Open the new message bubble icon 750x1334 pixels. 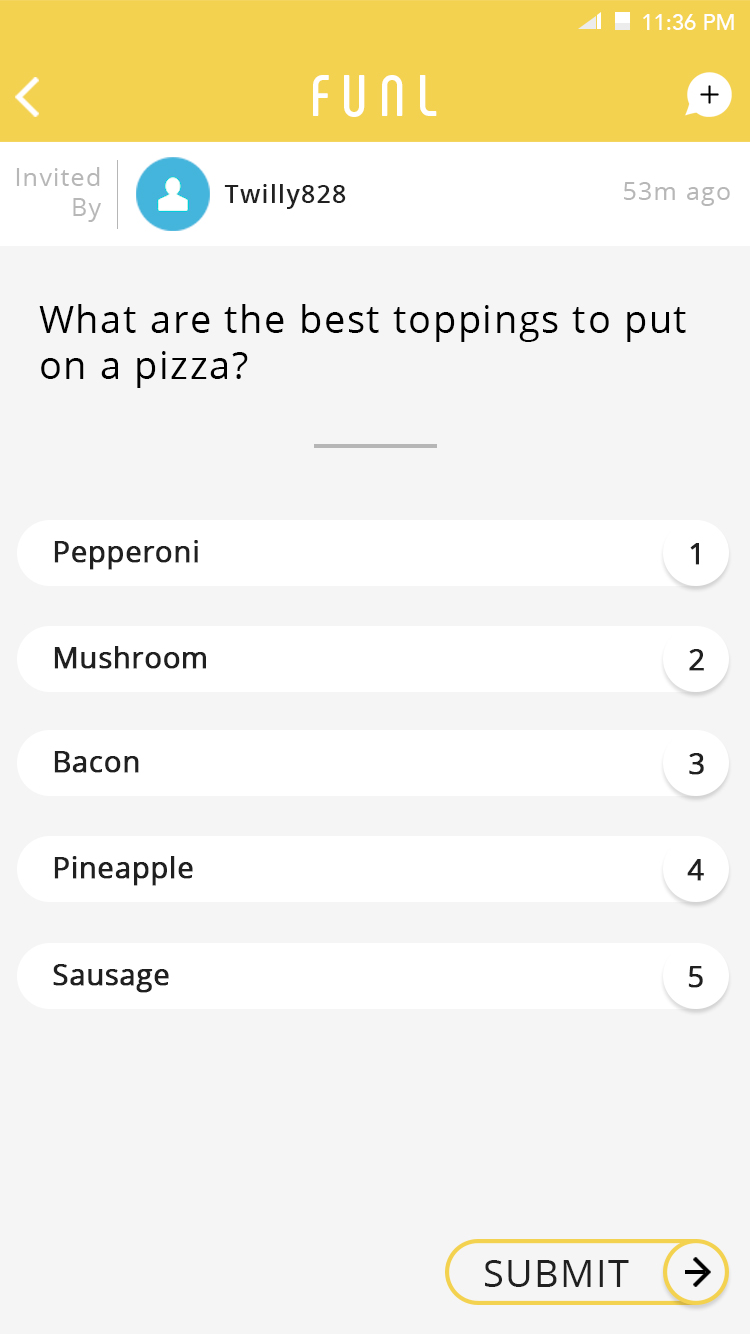(708, 96)
